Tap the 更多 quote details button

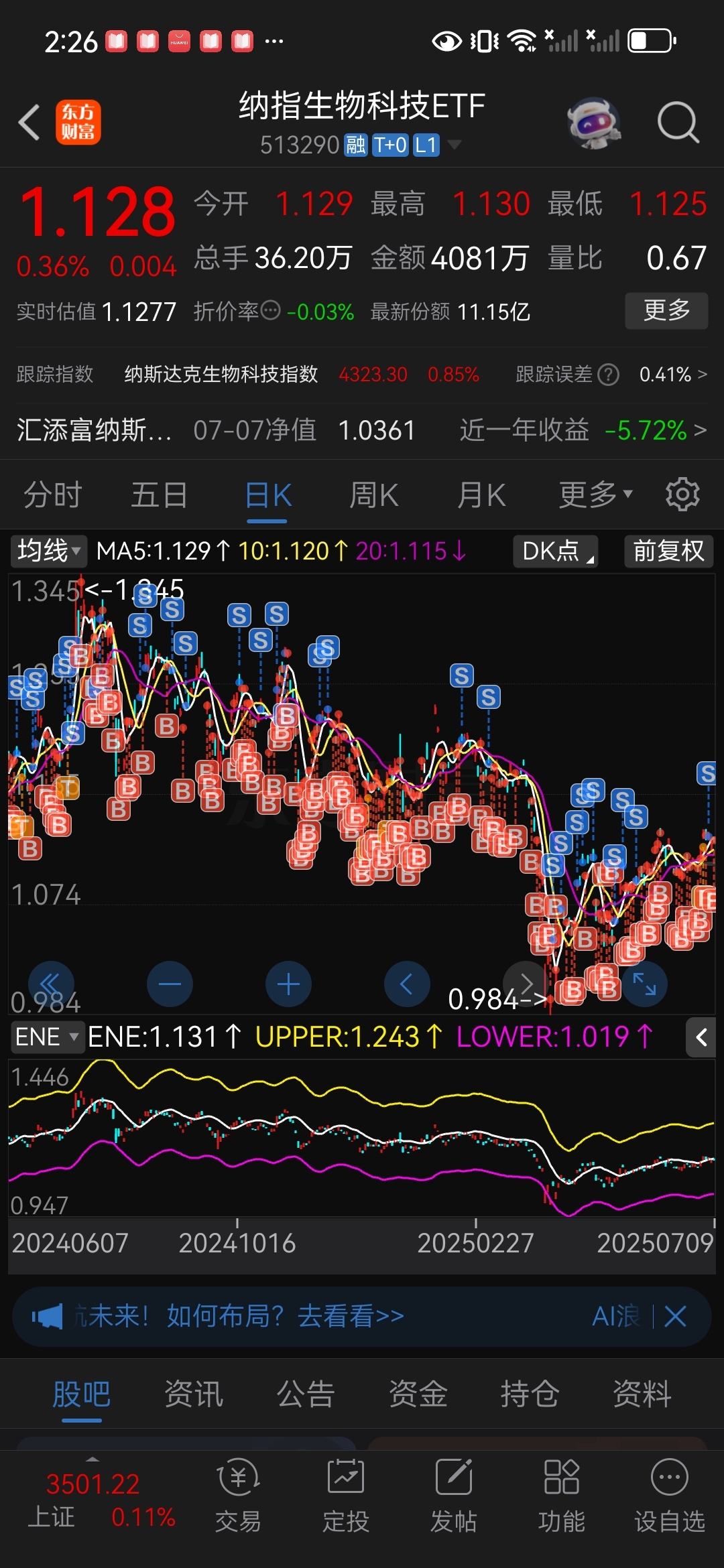(666, 310)
